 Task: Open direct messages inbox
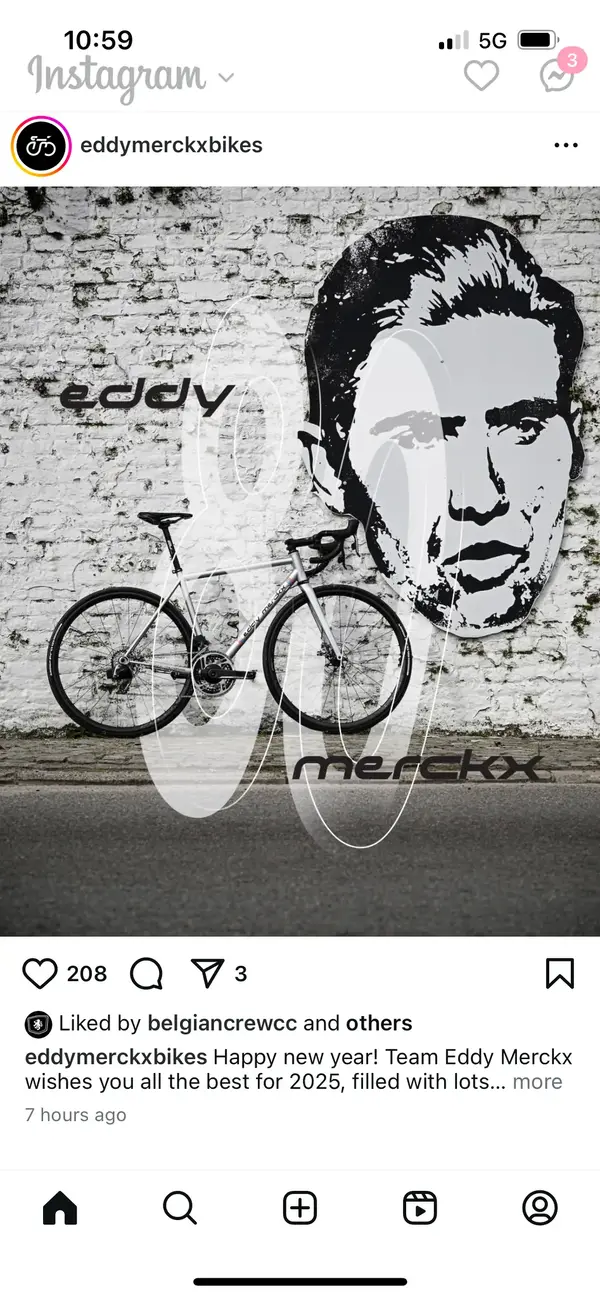pyautogui.click(x=556, y=76)
